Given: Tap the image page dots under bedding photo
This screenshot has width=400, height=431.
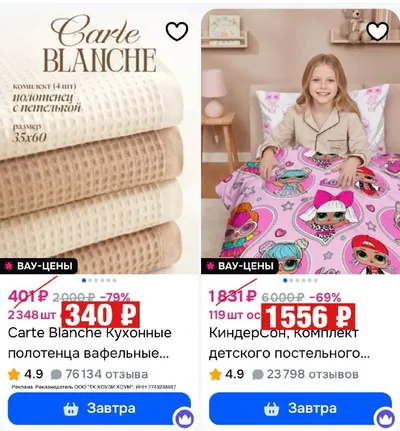Looking at the screenshot, I should click(x=300, y=280).
